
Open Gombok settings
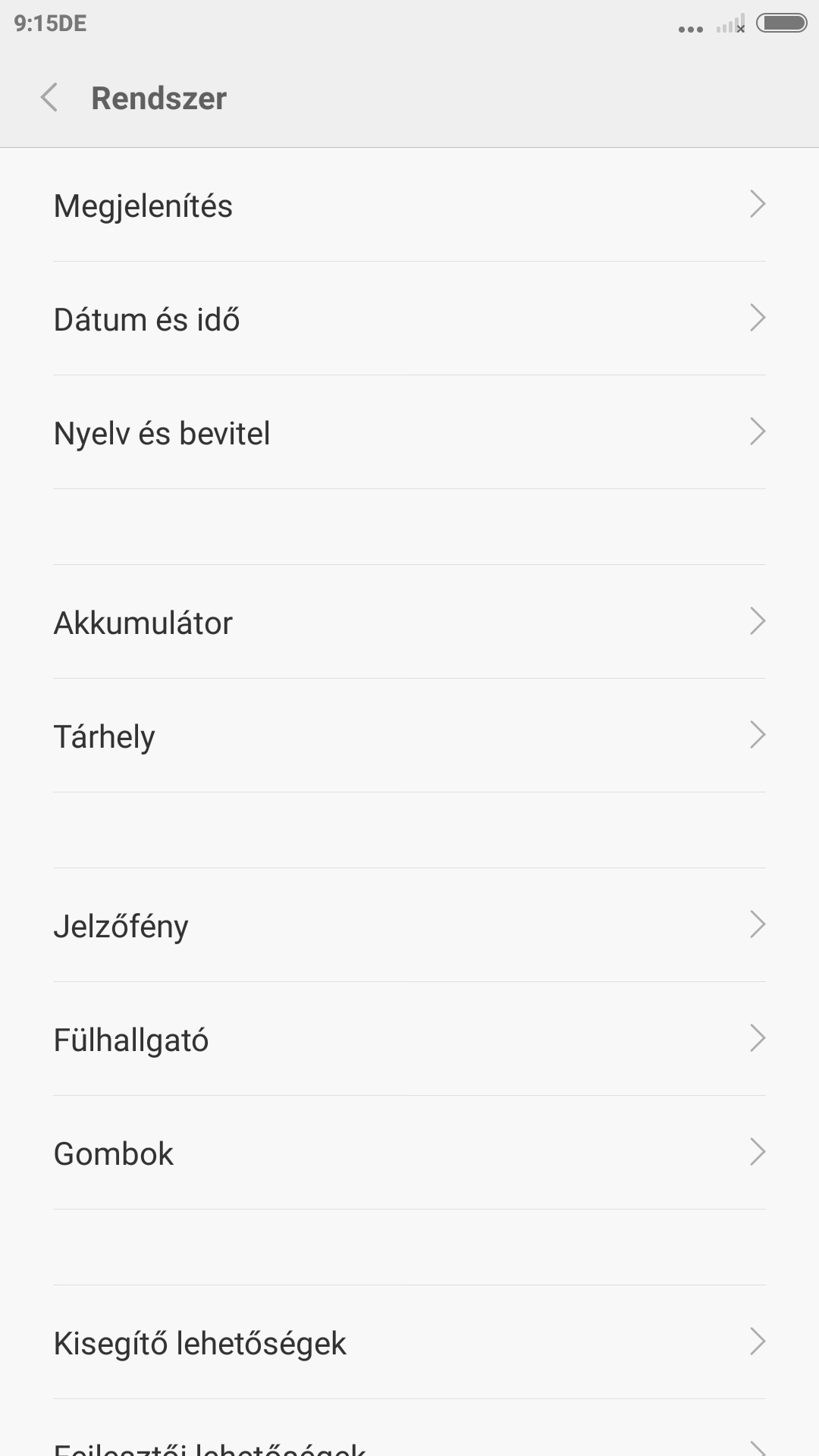(x=409, y=1153)
